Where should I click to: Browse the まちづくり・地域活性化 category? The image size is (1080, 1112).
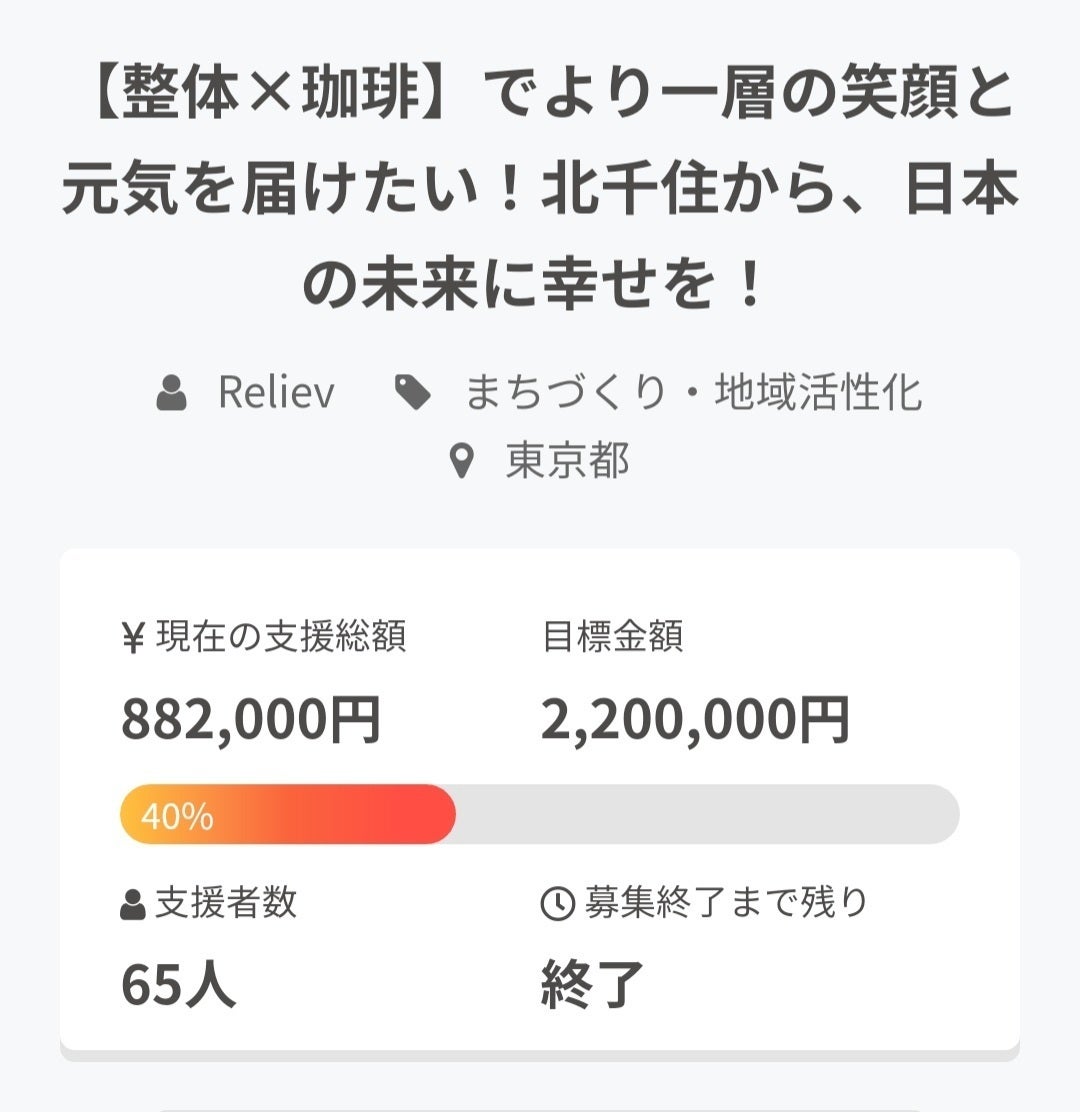pos(691,393)
